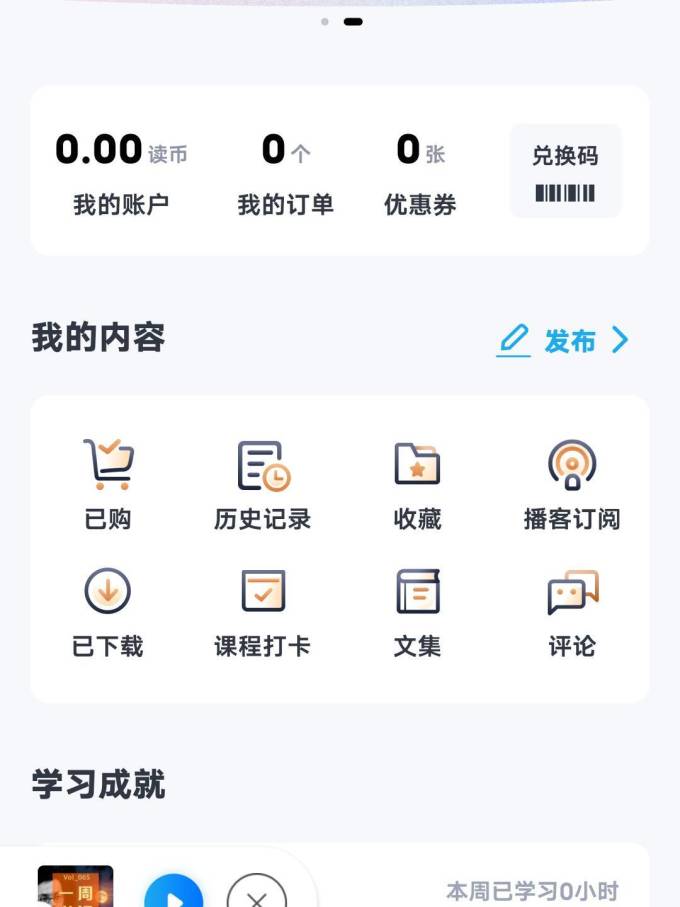
Task: Close the floating mini player
Action: (256, 893)
